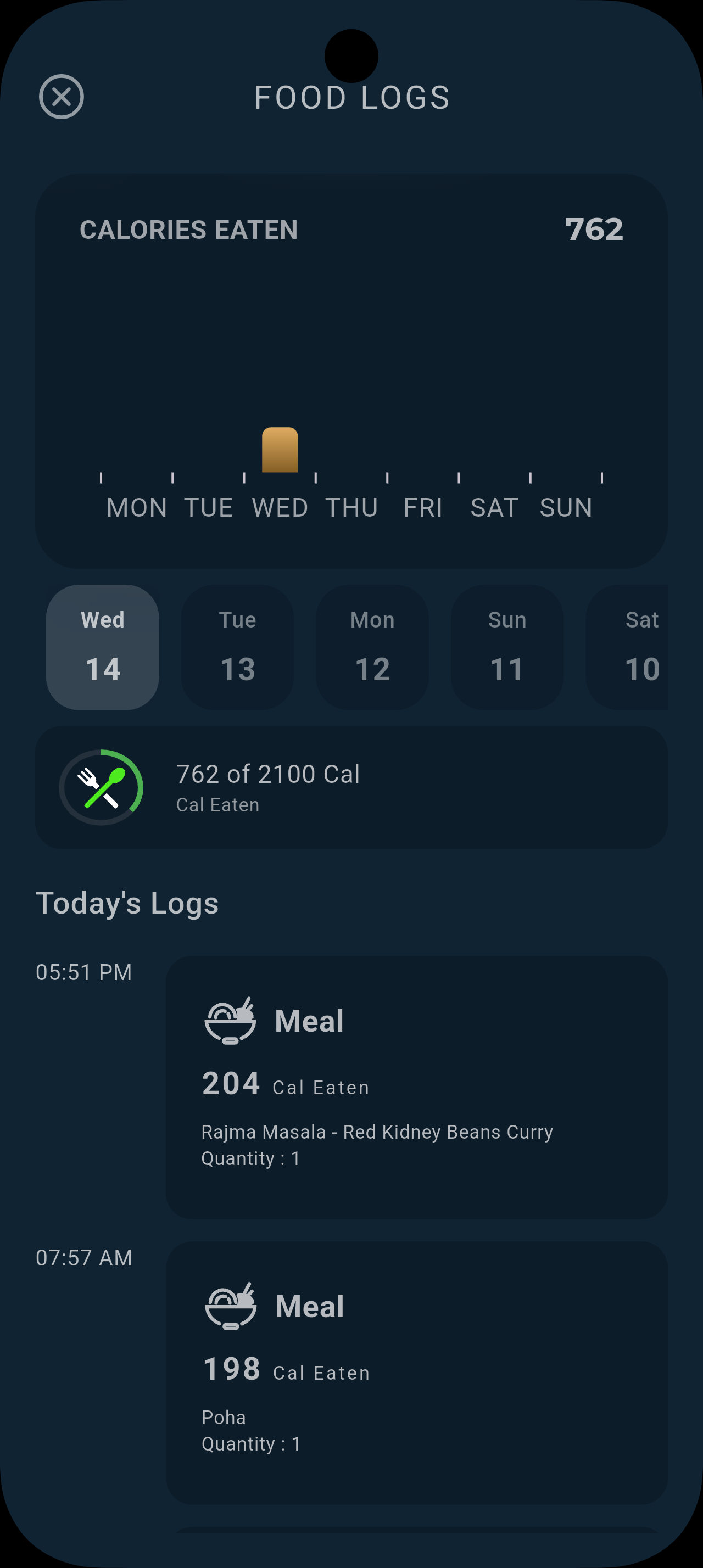Viewport: 703px width, 1568px height.
Task: Close the Food Logs screen
Action: [x=62, y=97]
